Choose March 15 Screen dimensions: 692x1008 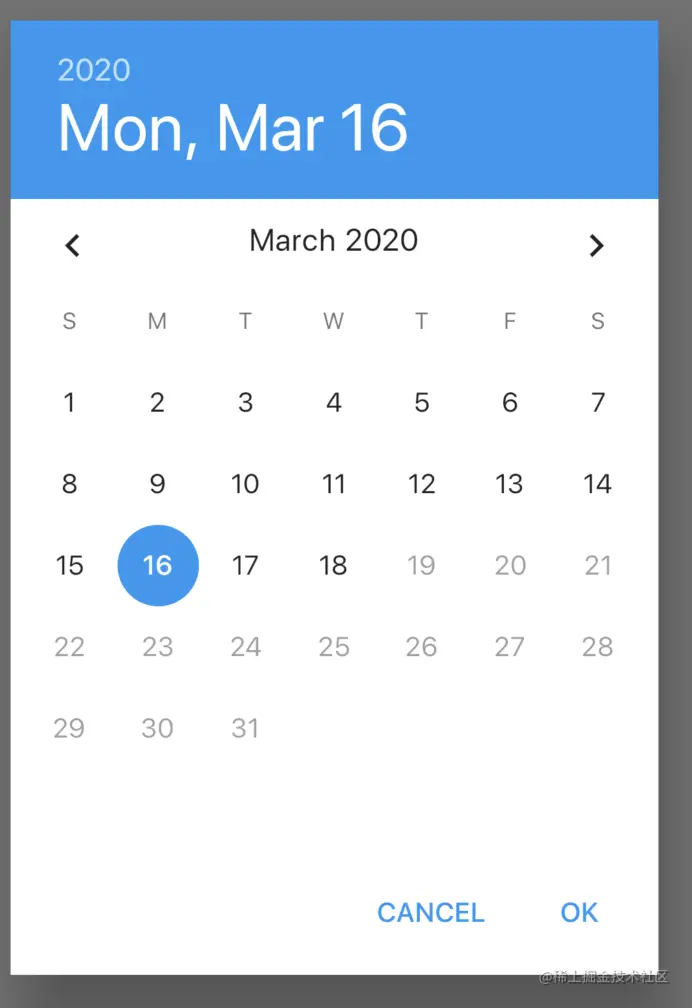(69, 566)
